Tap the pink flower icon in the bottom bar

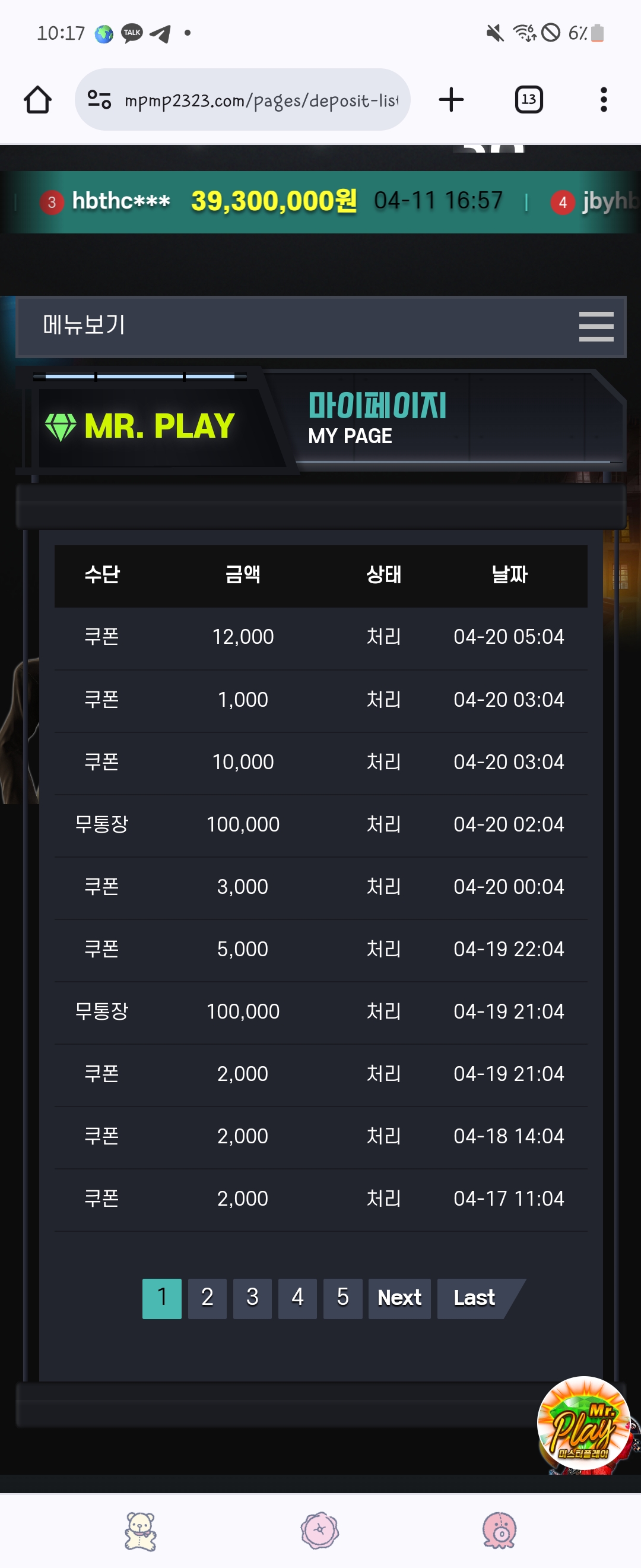pos(320,1530)
